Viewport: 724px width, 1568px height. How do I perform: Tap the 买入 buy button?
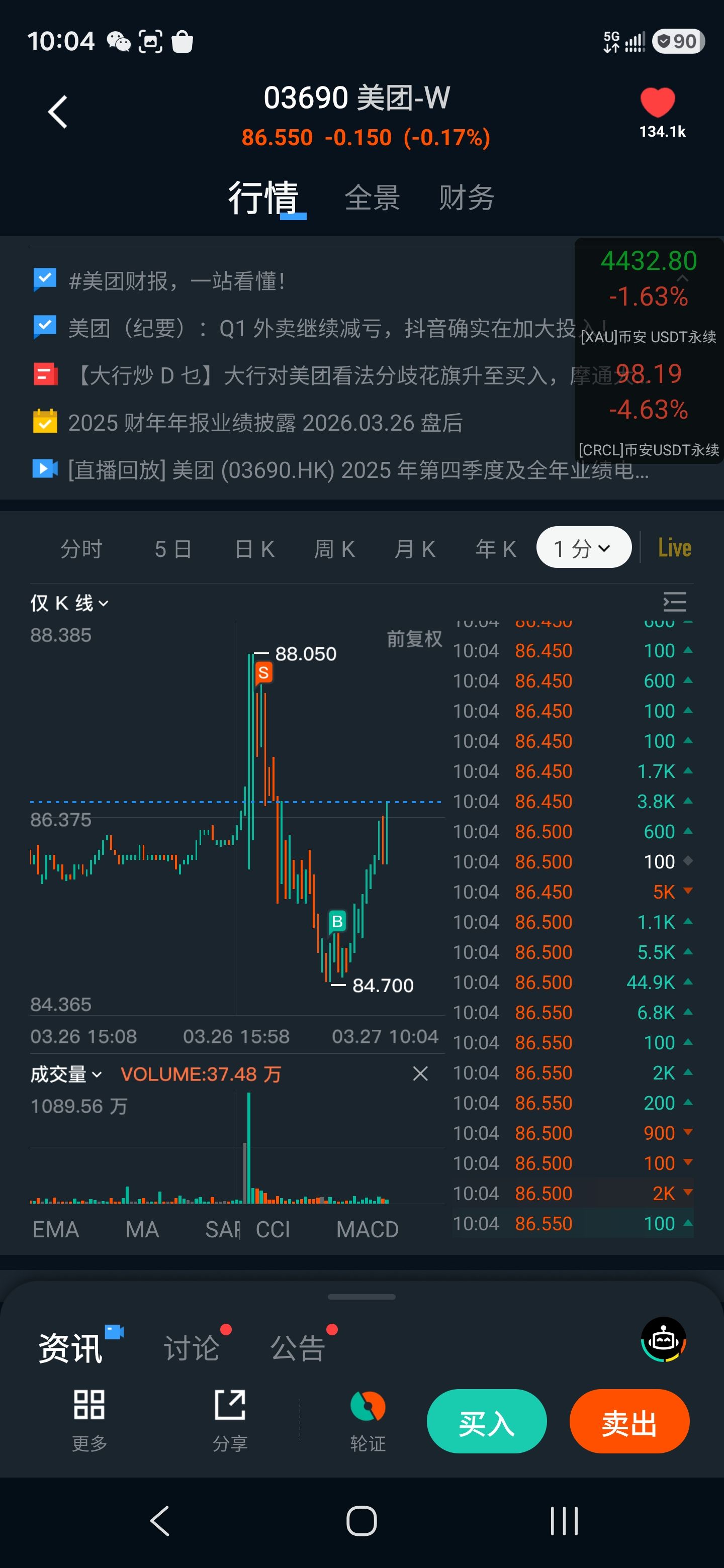point(486,1421)
